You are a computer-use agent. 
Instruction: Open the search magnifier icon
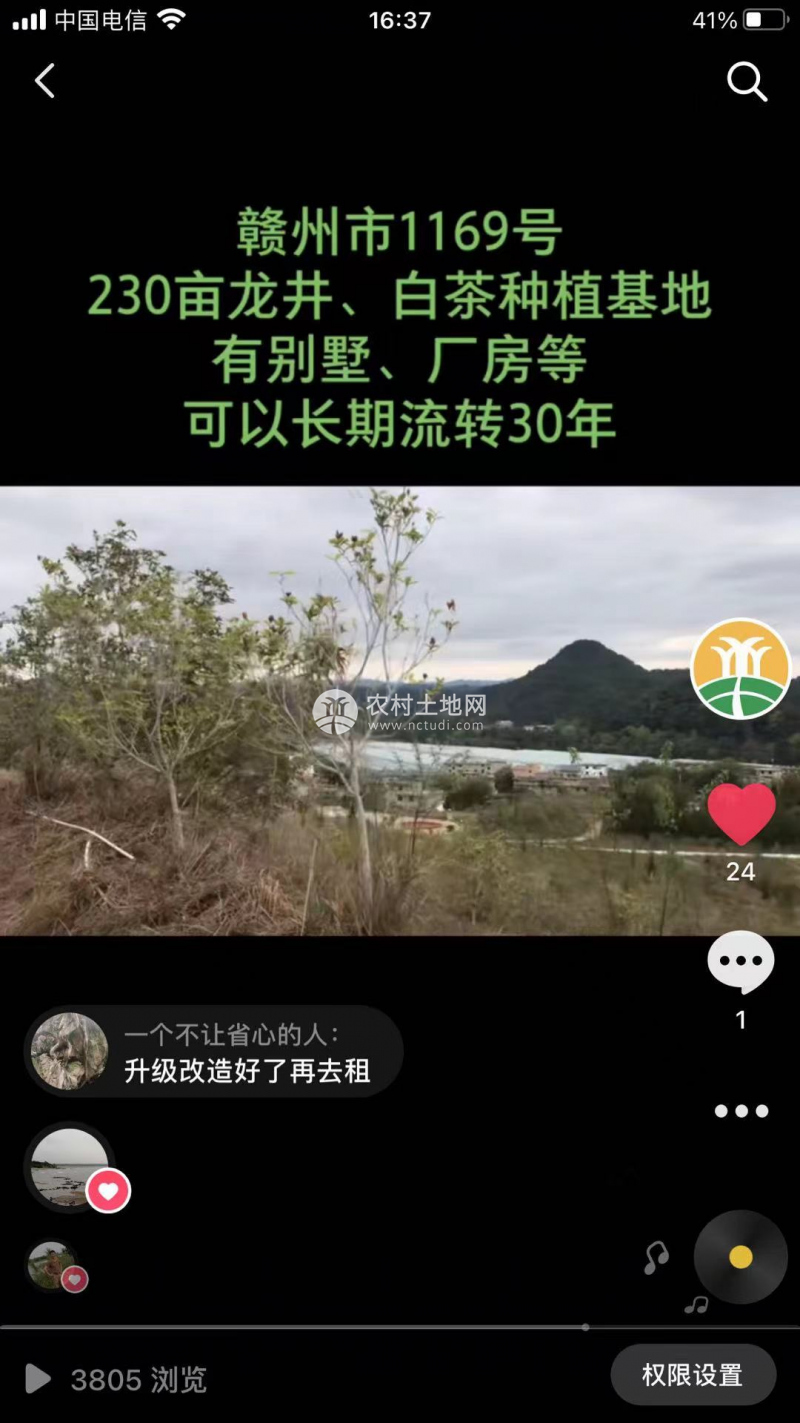pyautogui.click(x=746, y=81)
